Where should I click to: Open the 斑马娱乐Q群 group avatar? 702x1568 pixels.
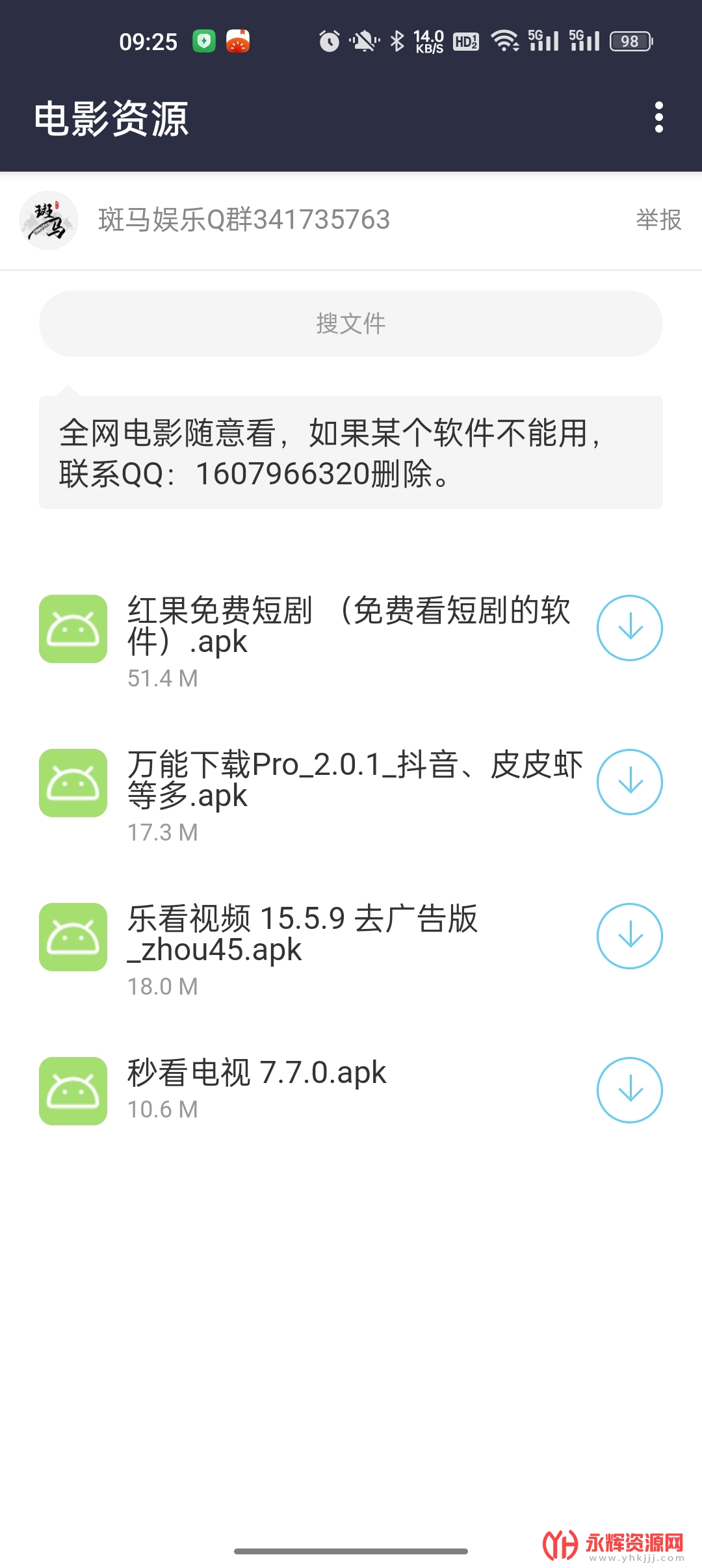point(49,220)
